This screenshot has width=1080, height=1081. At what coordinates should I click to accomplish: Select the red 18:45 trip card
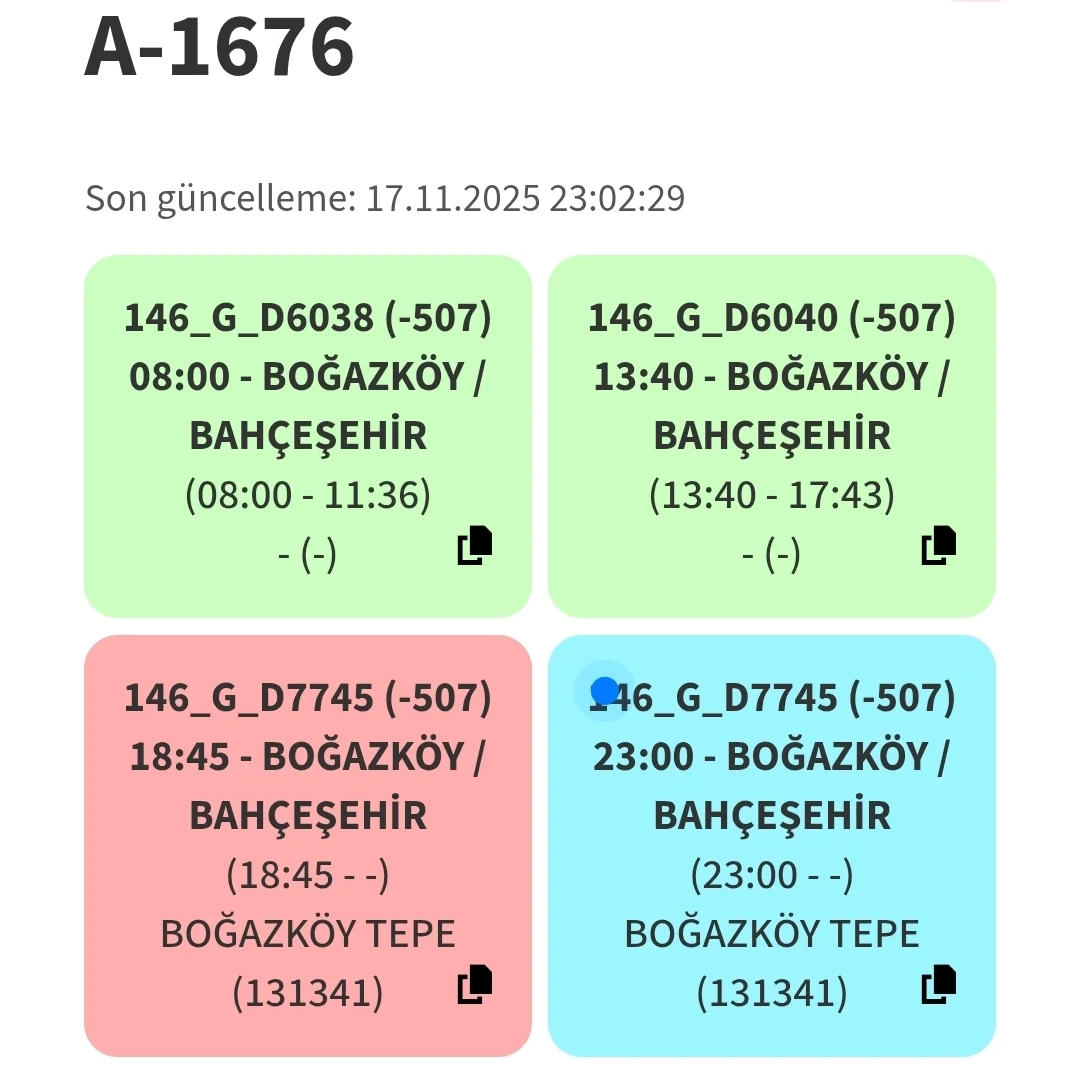(x=307, y=845)
